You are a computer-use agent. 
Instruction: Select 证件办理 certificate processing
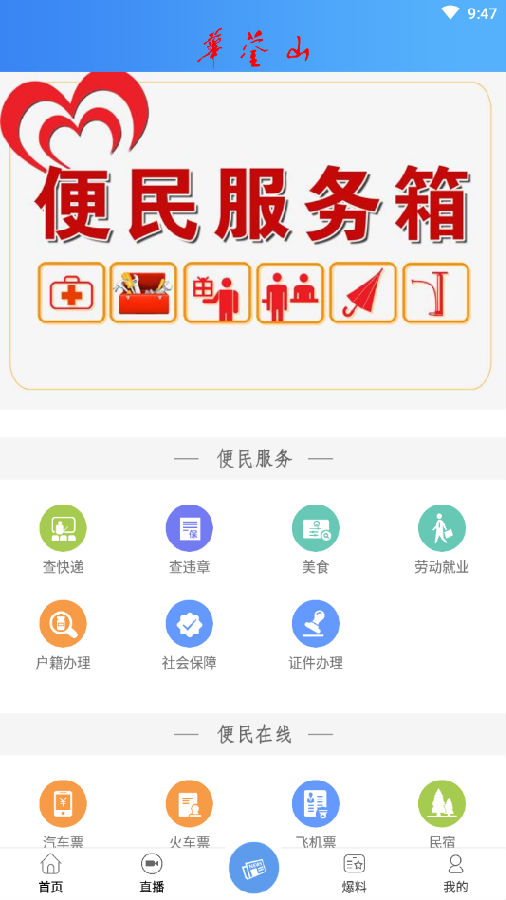pyautogui.click(x=316, y=635)
